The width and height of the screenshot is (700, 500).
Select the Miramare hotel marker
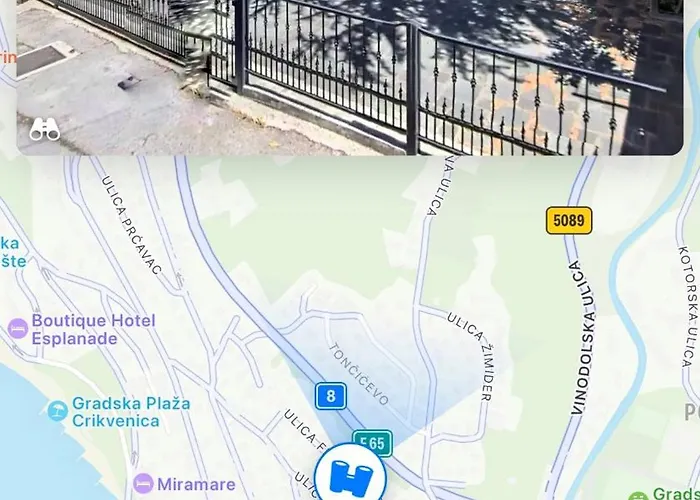tap(143, 483)
